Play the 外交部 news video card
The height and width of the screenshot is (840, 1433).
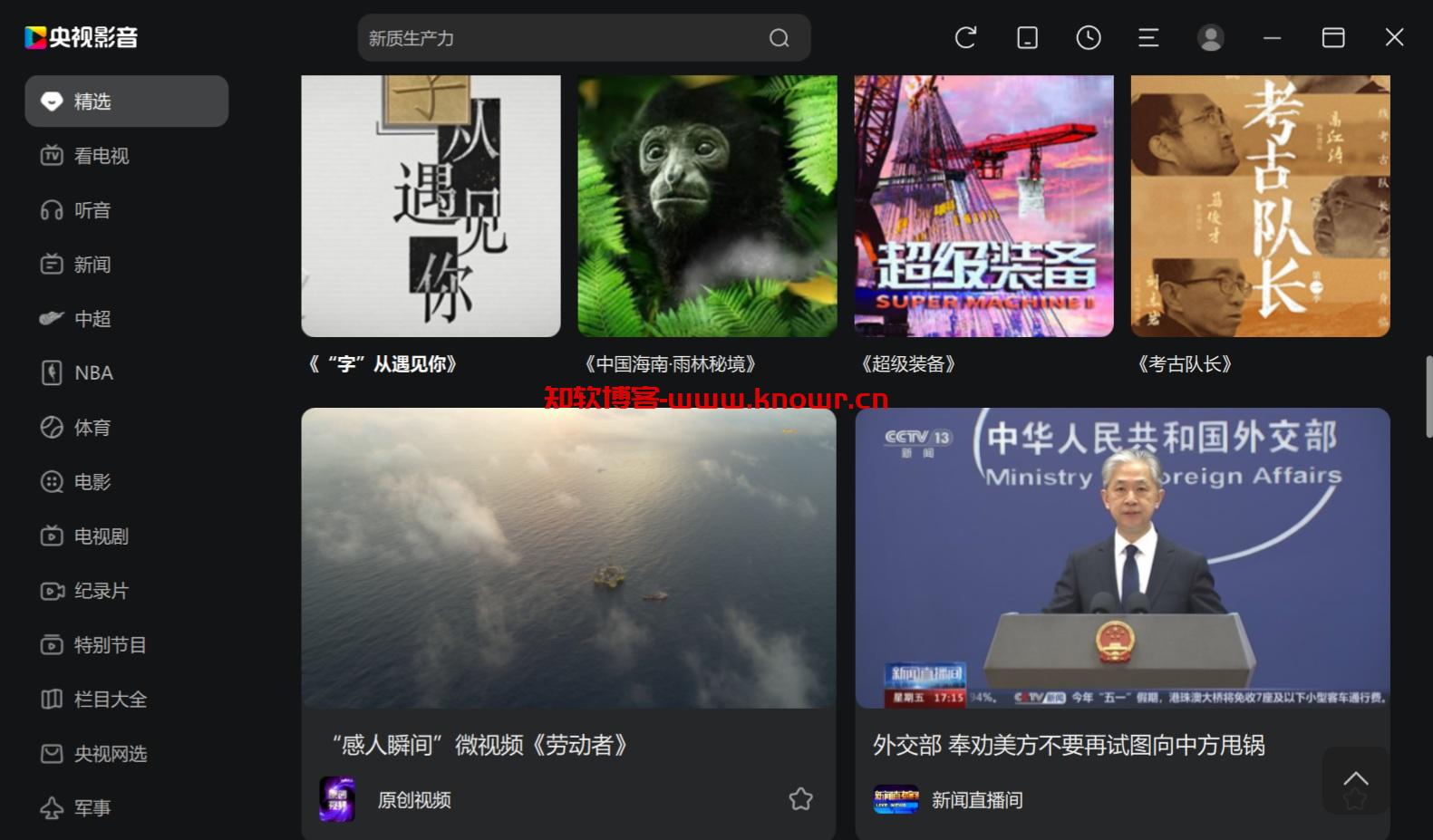1122,557
